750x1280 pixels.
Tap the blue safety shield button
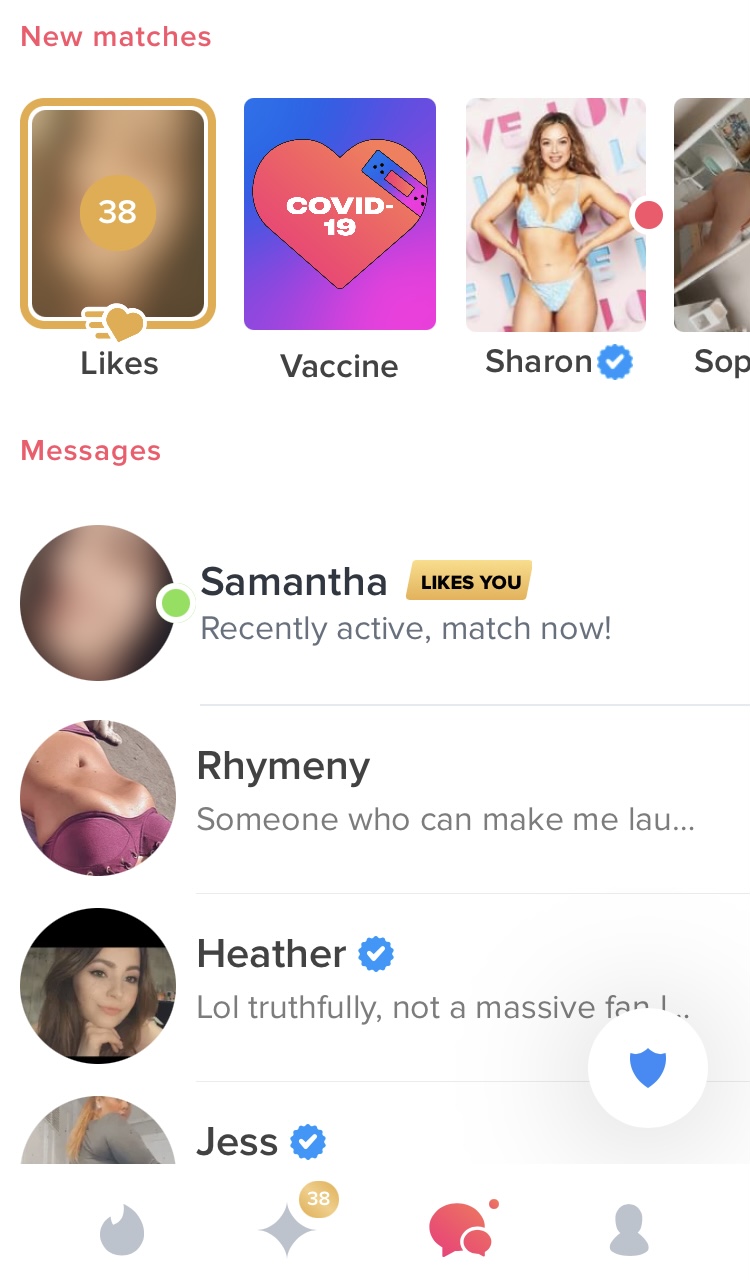(648, 1068)
